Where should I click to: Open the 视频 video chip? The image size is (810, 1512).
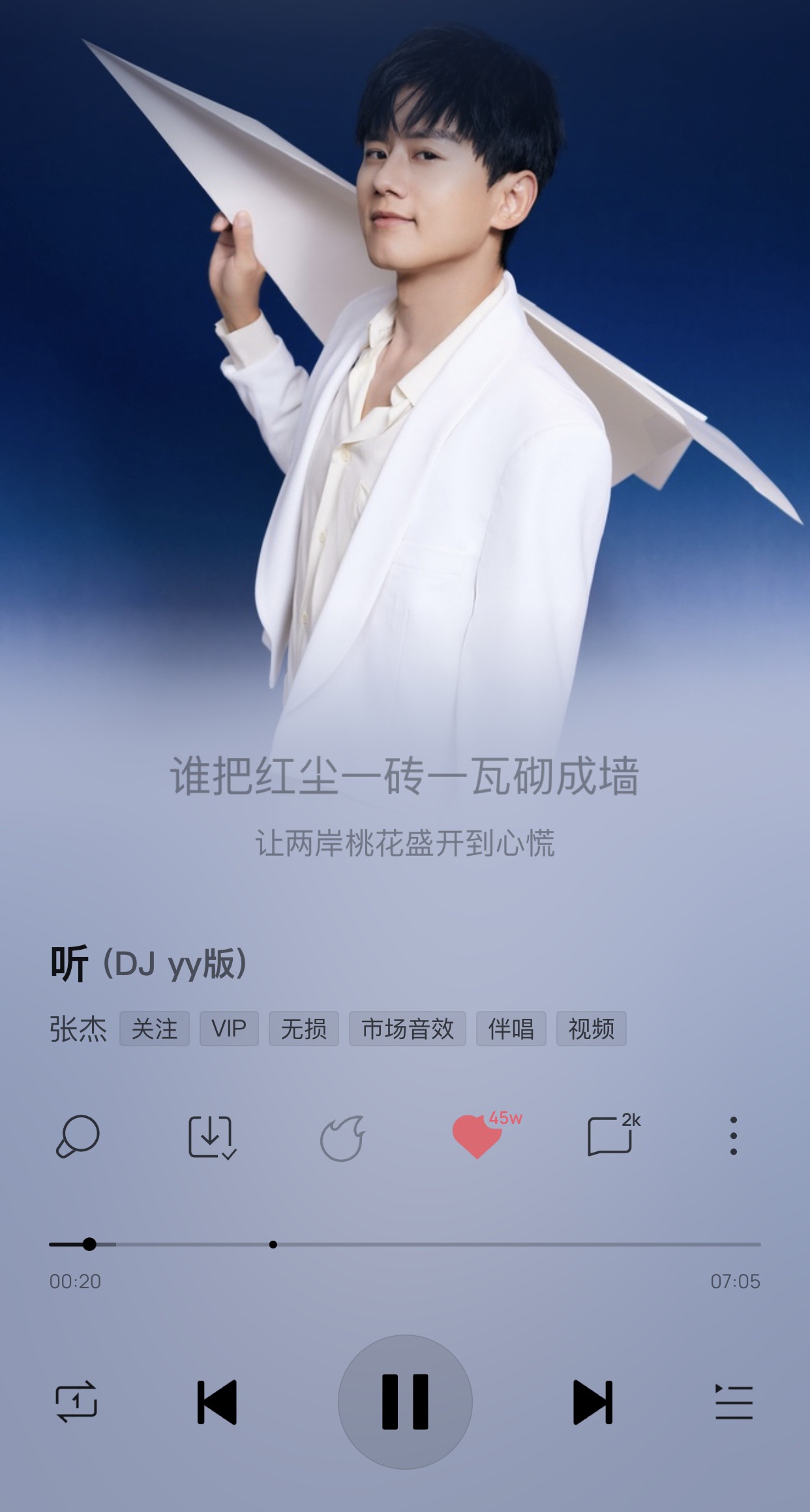click(592, 1029)
